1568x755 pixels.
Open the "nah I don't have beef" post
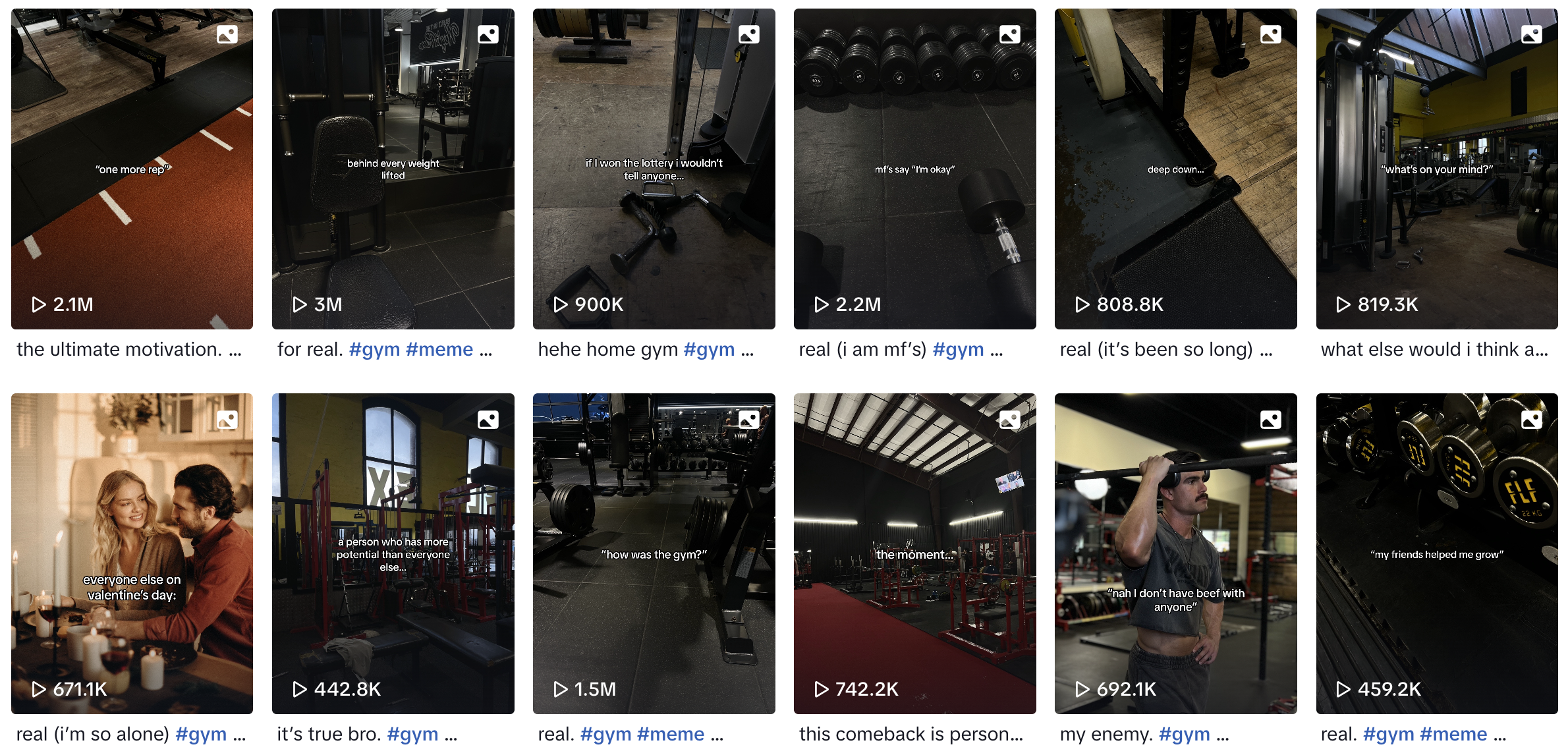(x=1175, y=553)
